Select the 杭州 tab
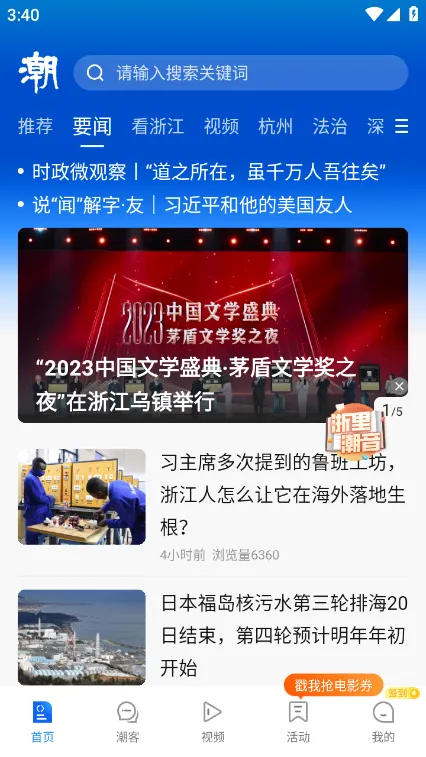The image size is (426, 757). (276, 126)
